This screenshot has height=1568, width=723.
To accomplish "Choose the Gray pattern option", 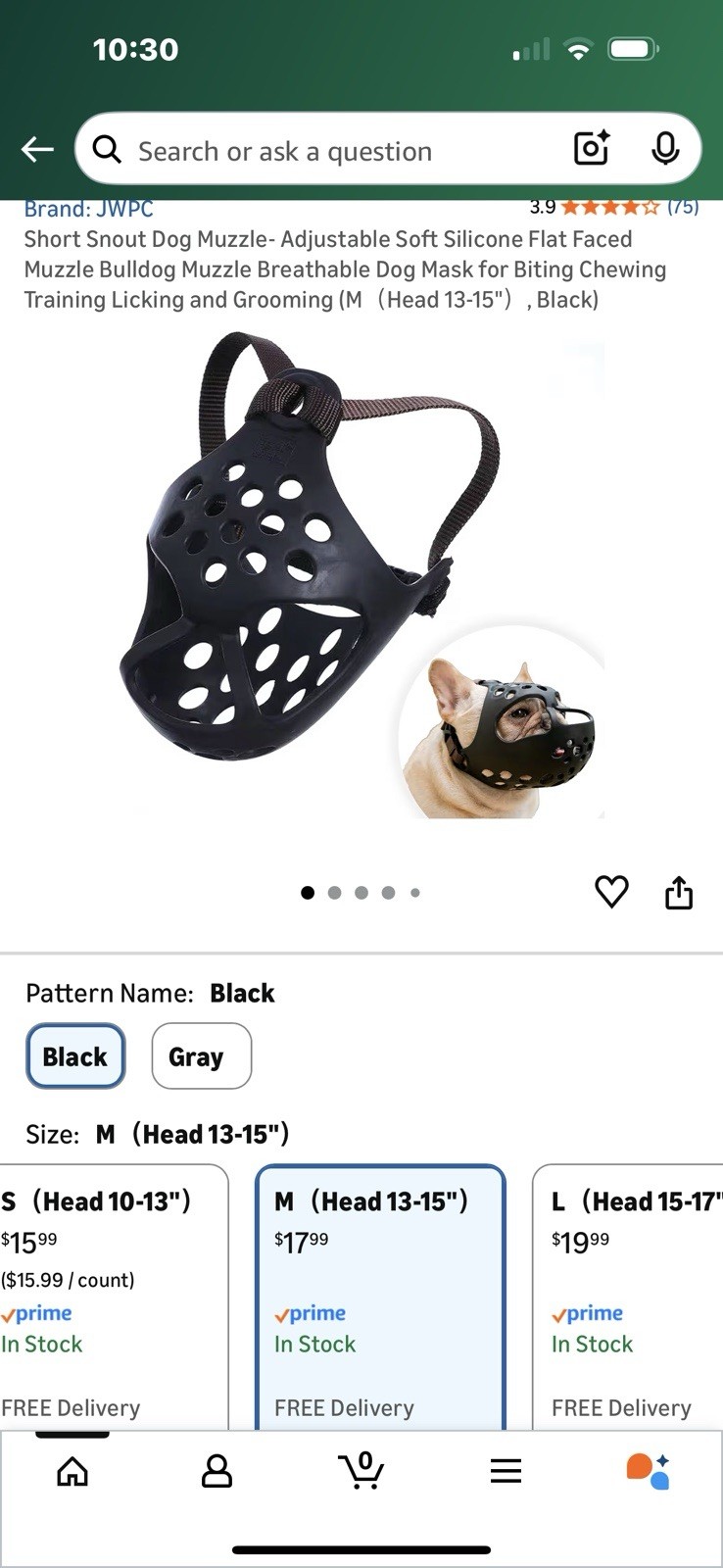I will 201,1056.
